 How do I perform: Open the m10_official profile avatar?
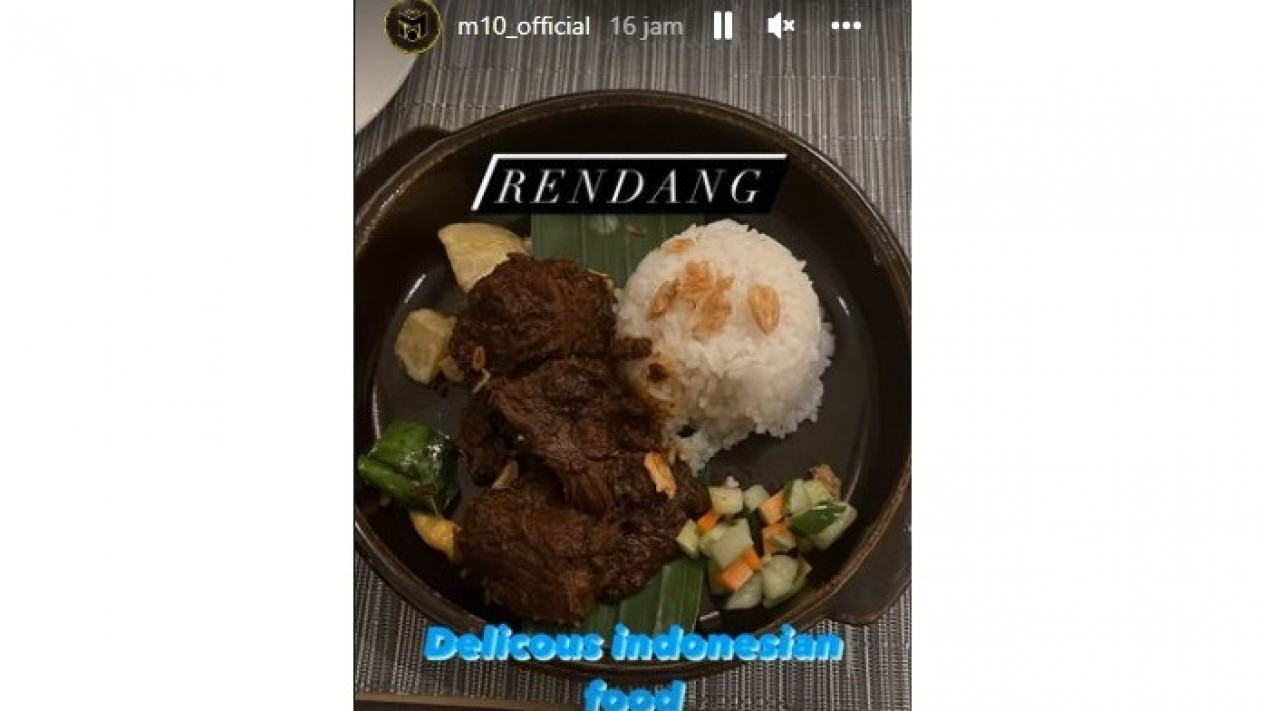point(412,27)
